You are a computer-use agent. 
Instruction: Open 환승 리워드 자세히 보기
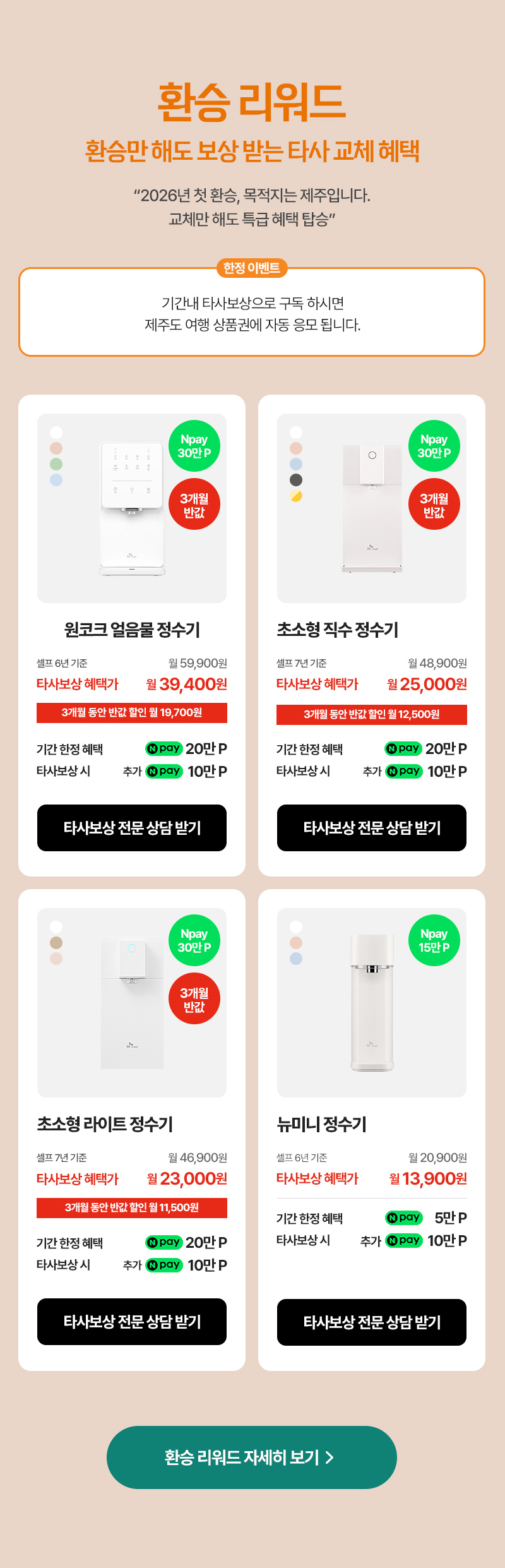(x=252, y=1457)
